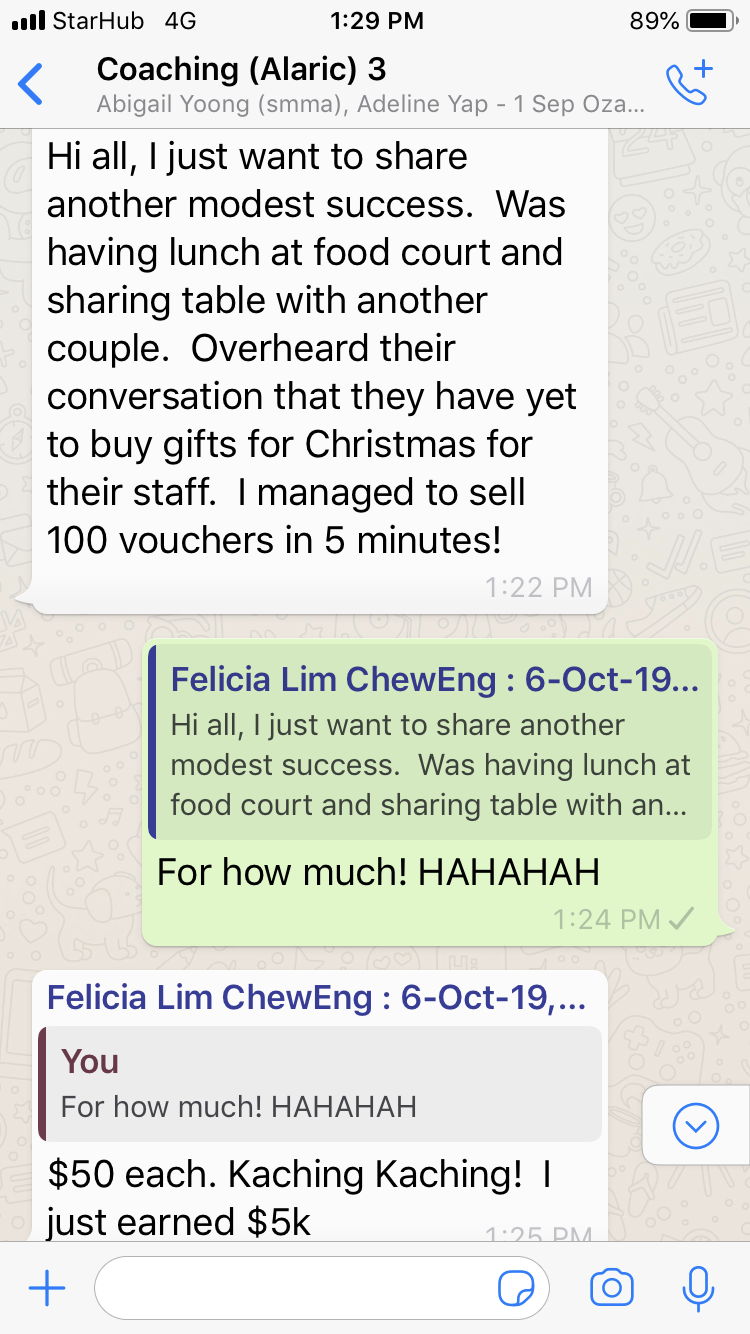Go back to the chats list
Image resolution: width=750 pixels, height=1334 pixels.
click(x=32, y=85)
